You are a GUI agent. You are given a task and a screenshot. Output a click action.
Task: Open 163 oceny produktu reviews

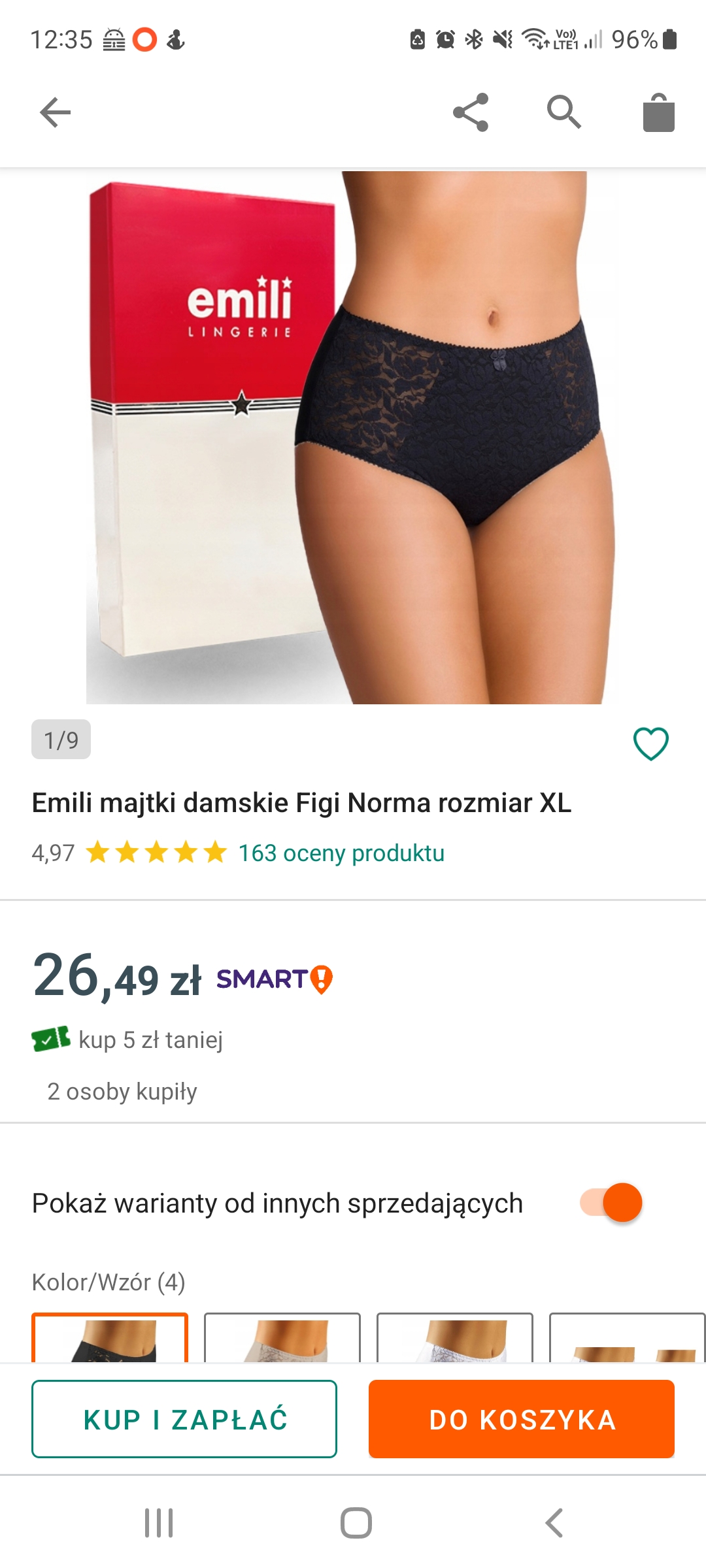click(x=341, y=853)
